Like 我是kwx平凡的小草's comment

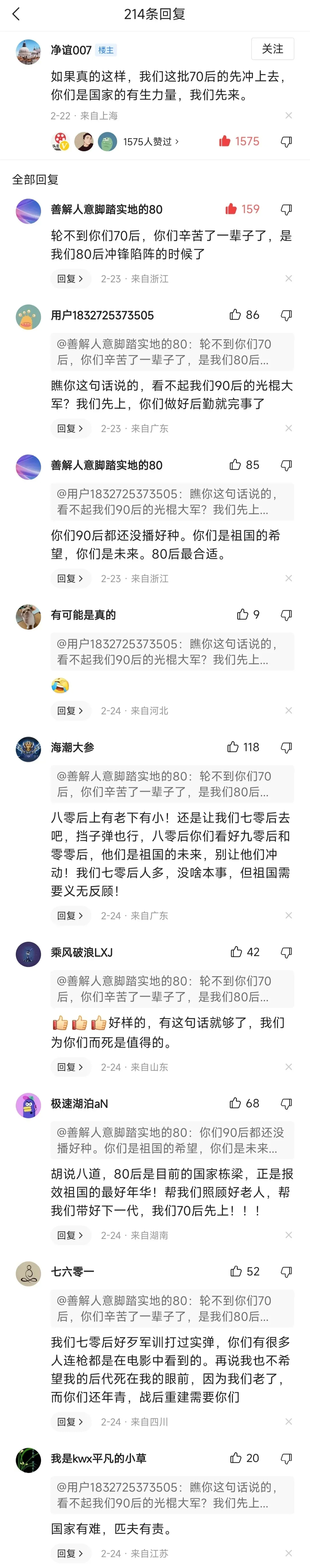237,1458
